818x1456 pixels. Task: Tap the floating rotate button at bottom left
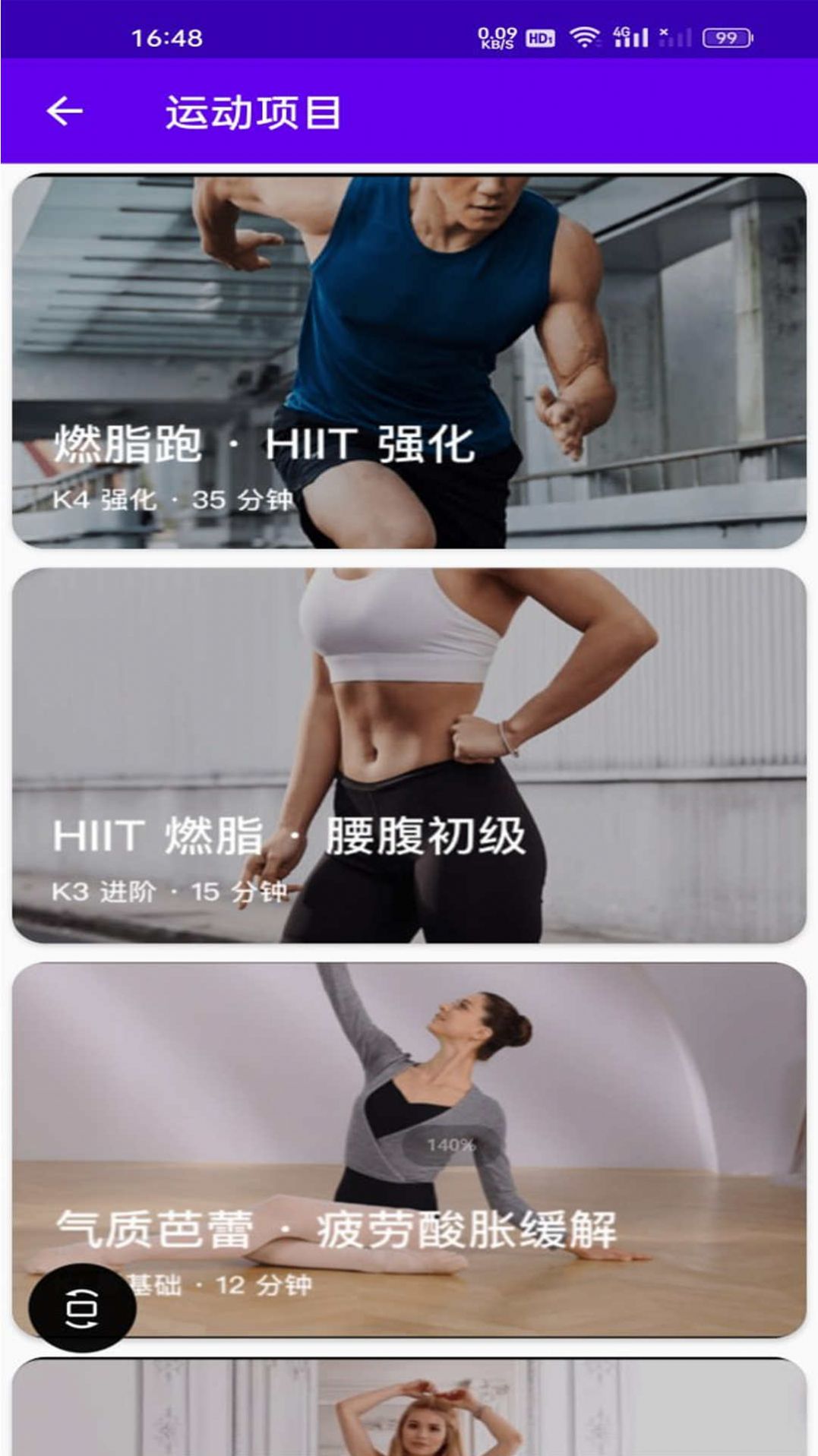(81, 1305)
